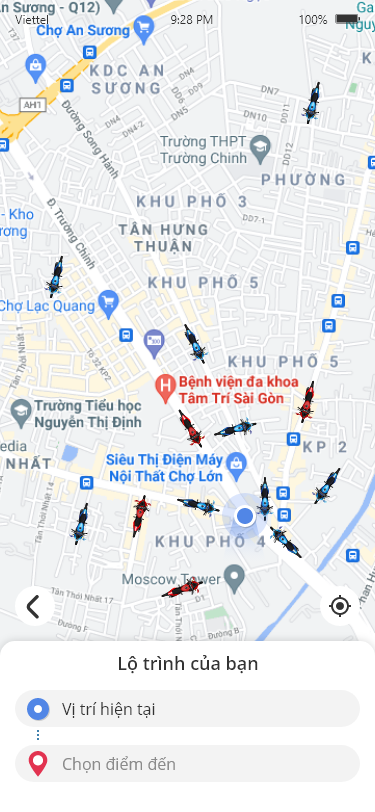This screenshot has width=375, height=812.
Task: Open the Vị trí hiện tại field
Action: pyautogui.click(x=188, y=708)
